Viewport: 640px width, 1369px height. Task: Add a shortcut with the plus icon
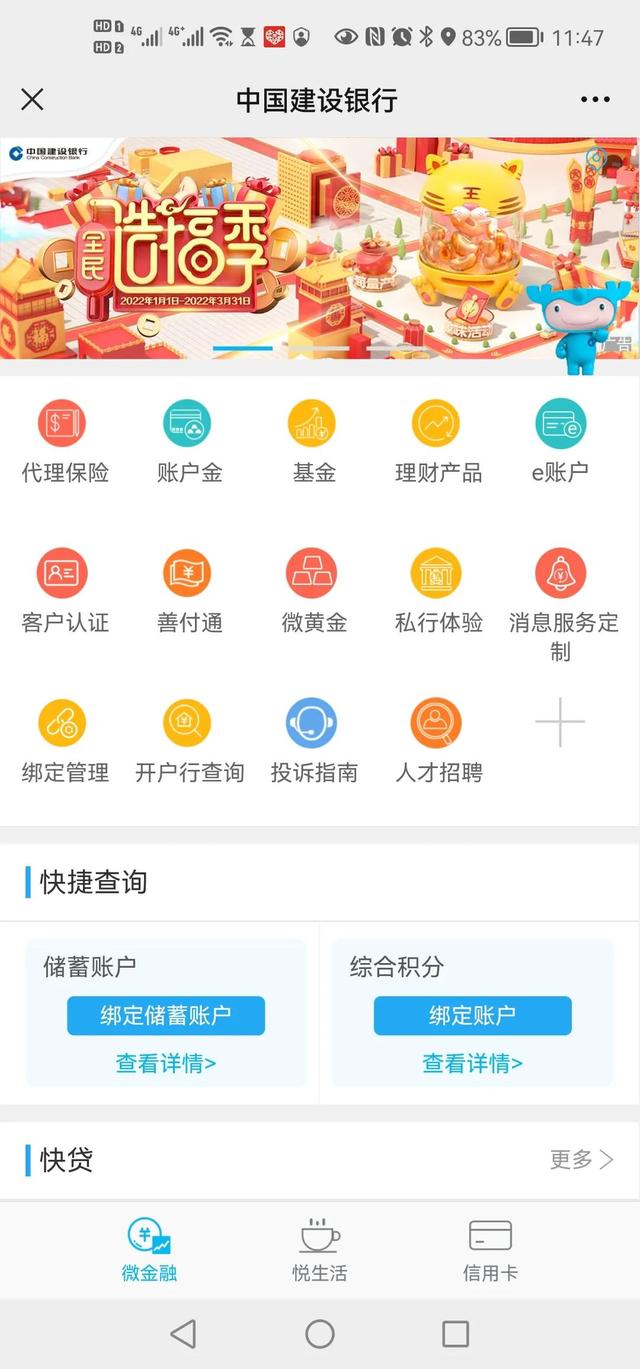coord(560,723)
